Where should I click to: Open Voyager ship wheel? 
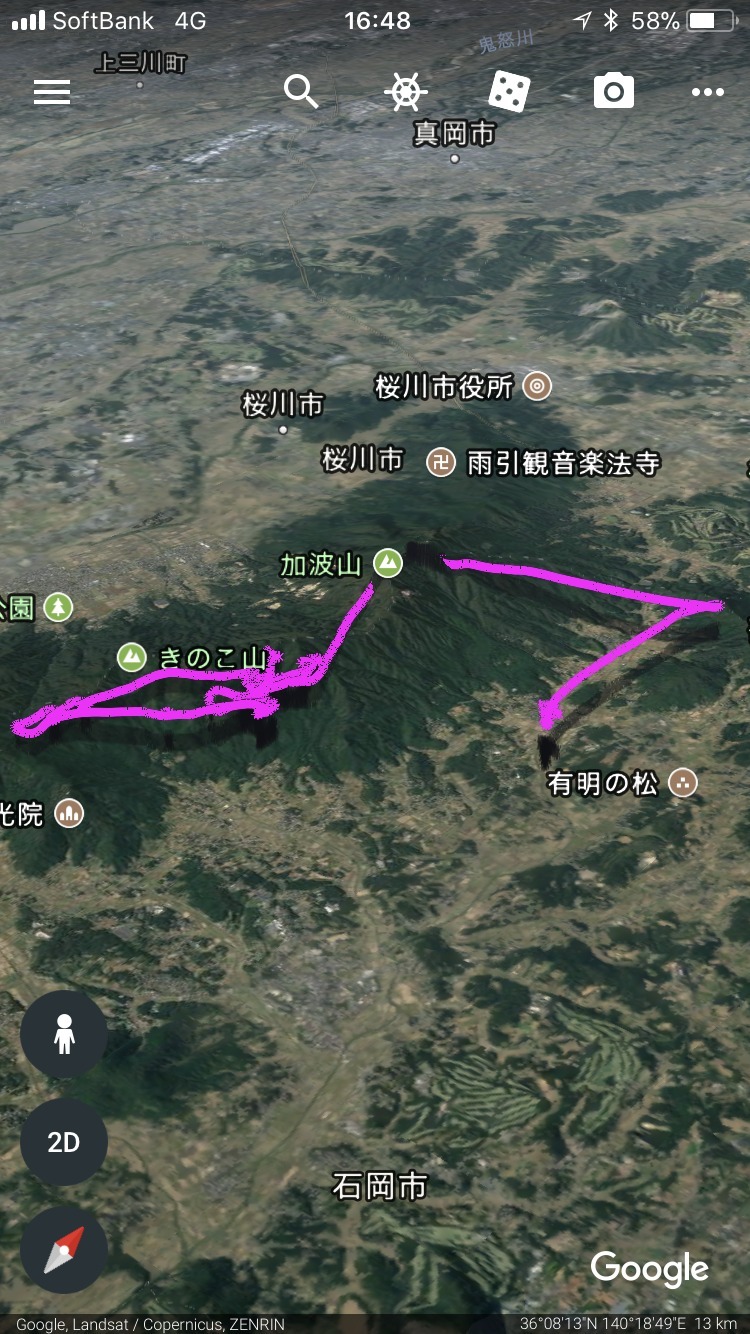coord(406,92)
